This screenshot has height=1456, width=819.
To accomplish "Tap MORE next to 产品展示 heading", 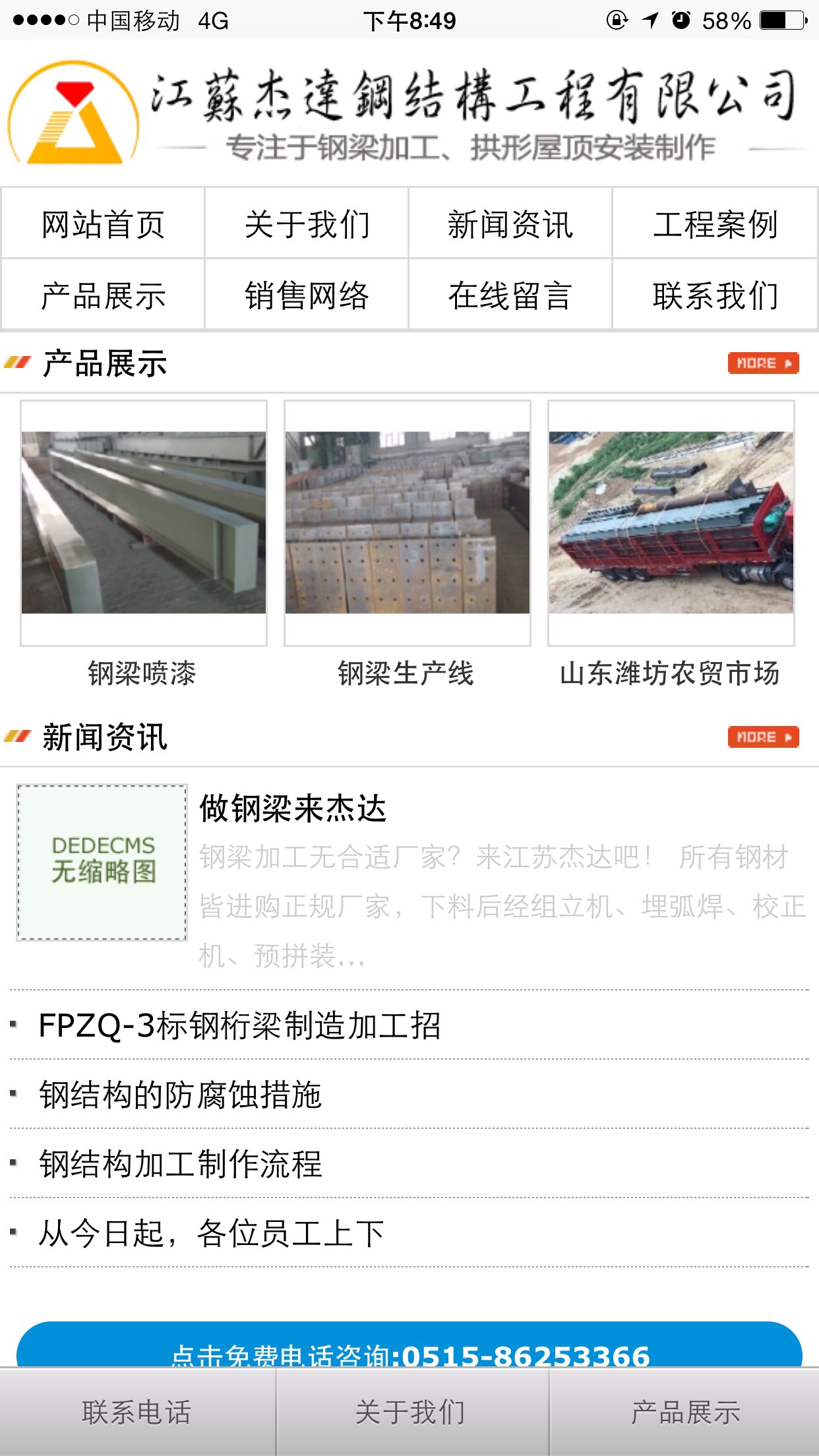I will click(x=763, y=363).
